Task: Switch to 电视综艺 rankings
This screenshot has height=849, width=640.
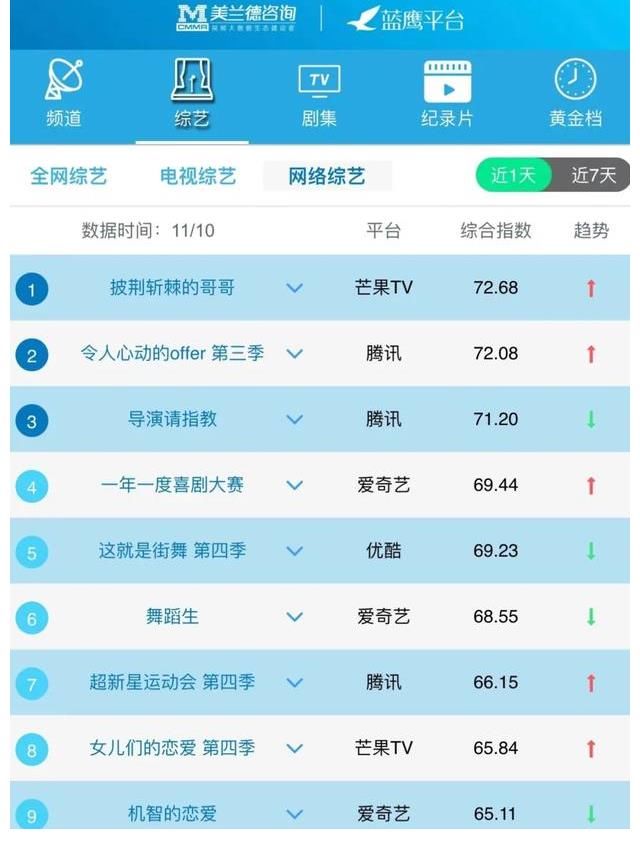Action: point(198,177)
